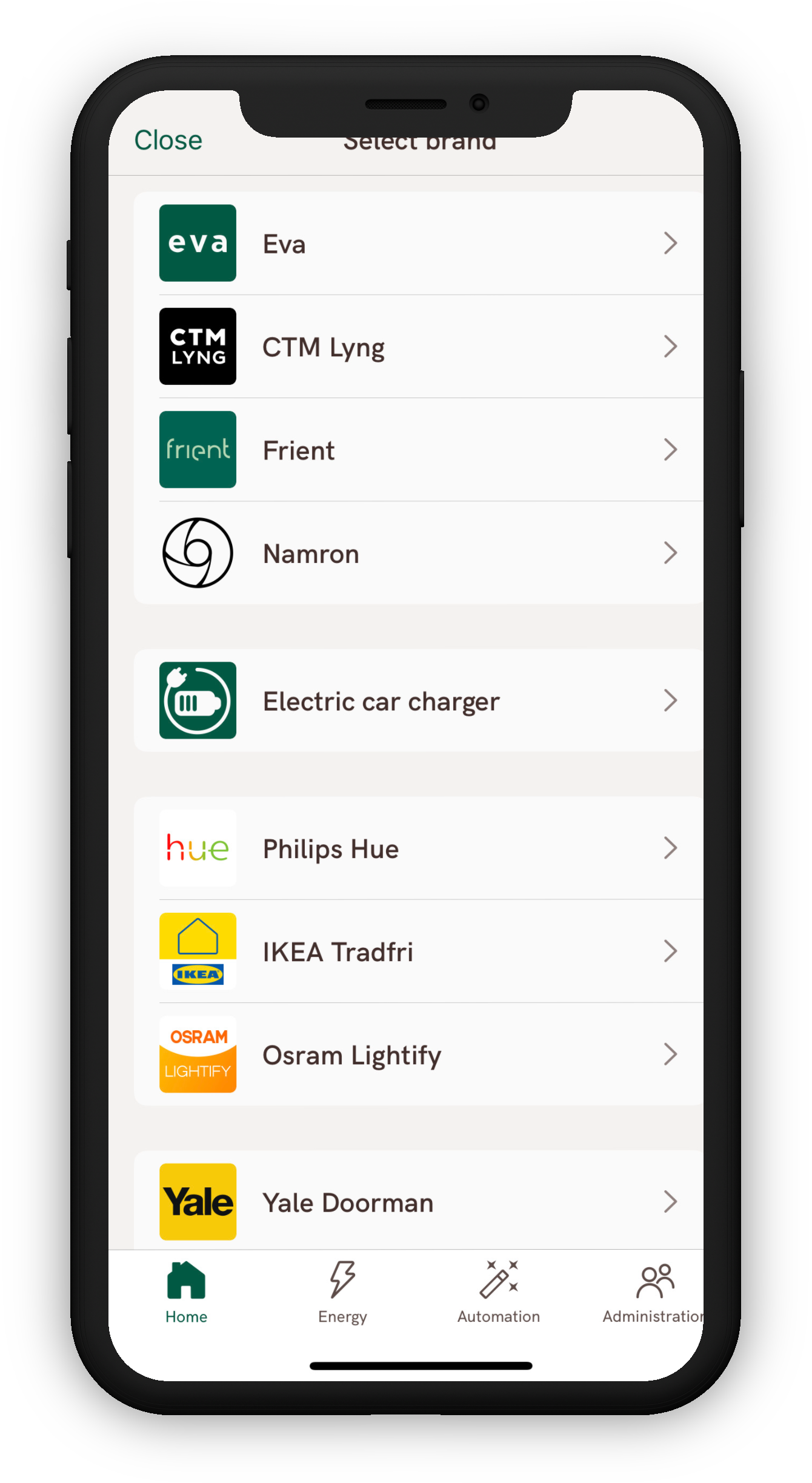Screen dimensions: 812x1483
Task: Select Yale Doorman
Action: [x=419, y=1201]
